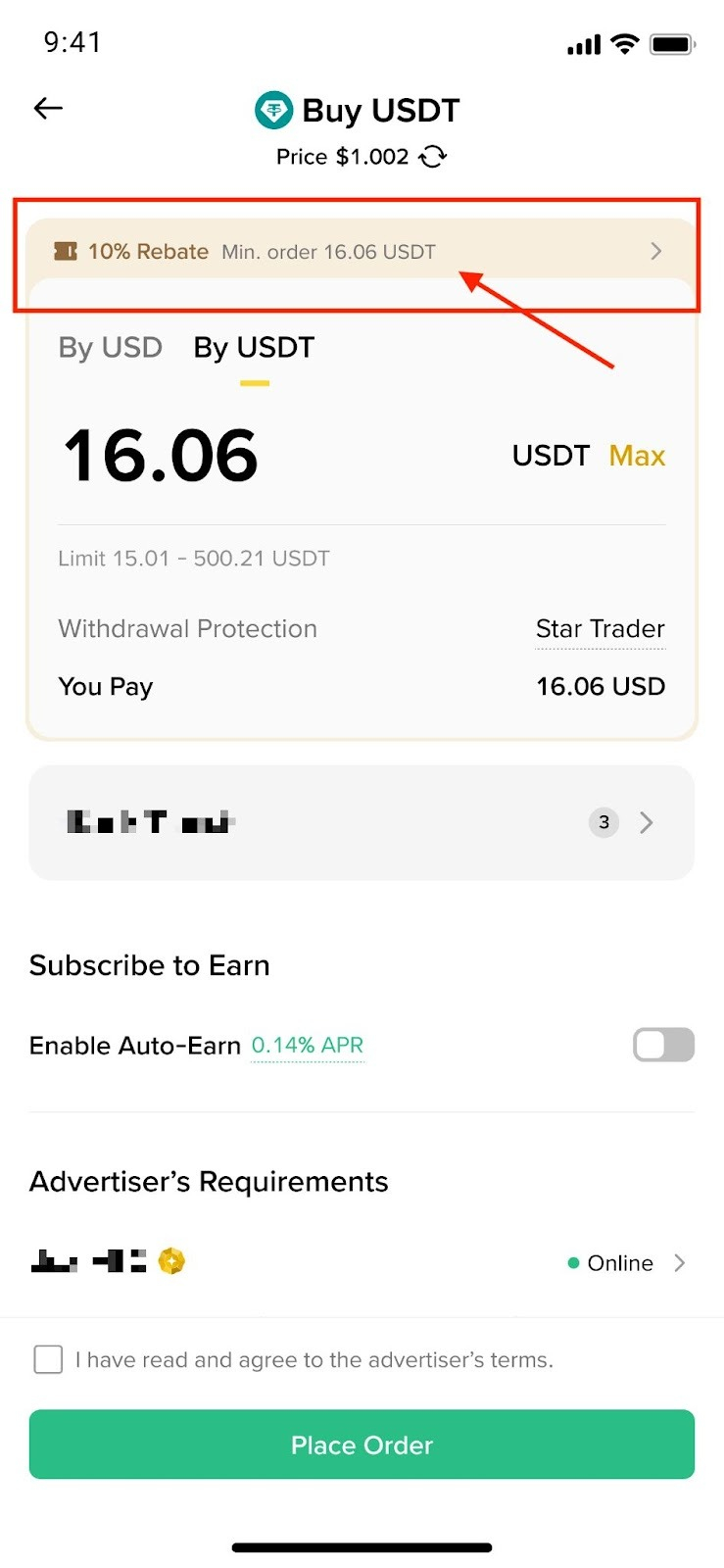The height and width of the screenshot is (1568, 724).
Task: Switch to the By USD tab
Action: coord(110,348)
